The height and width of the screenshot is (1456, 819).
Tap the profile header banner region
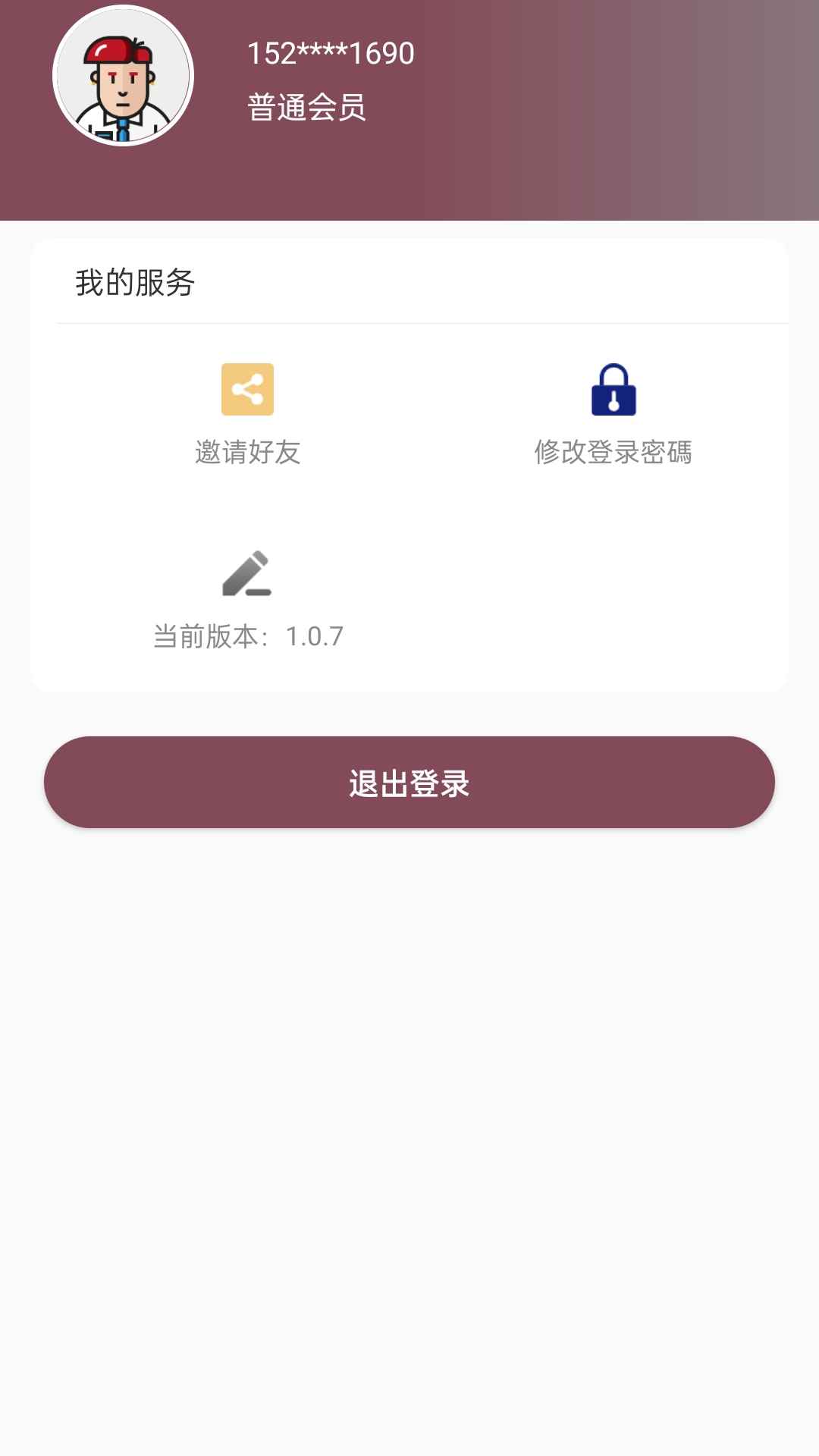coord(409,110)
